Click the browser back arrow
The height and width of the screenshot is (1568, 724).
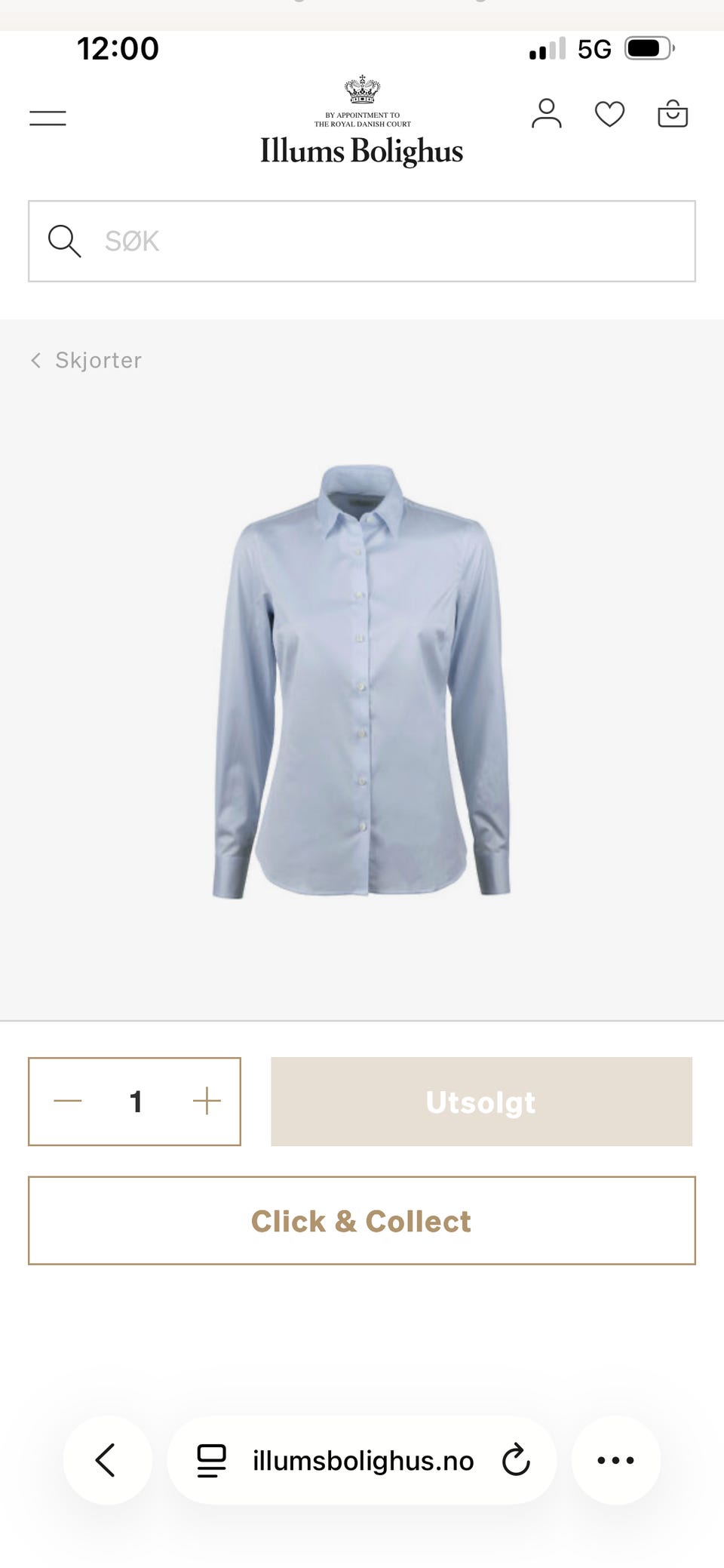[106, 1459]
